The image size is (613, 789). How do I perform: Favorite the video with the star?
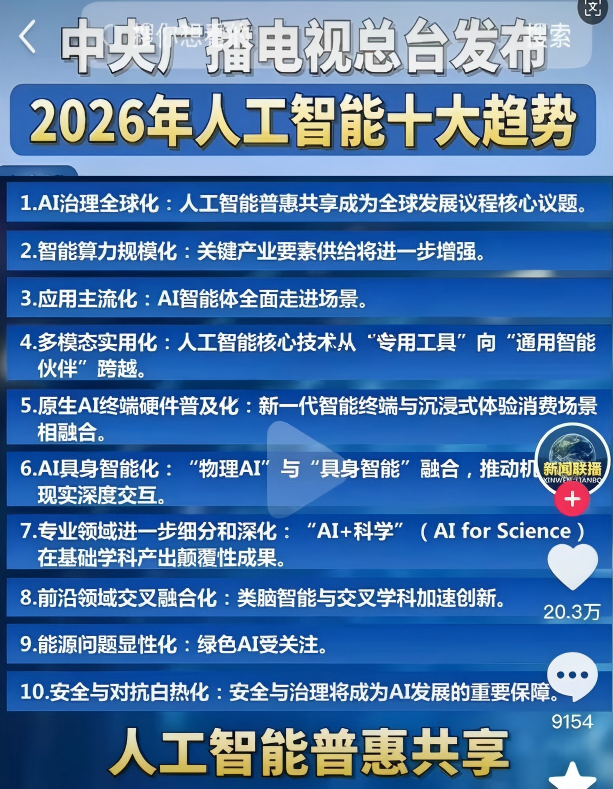coord(572,775)
